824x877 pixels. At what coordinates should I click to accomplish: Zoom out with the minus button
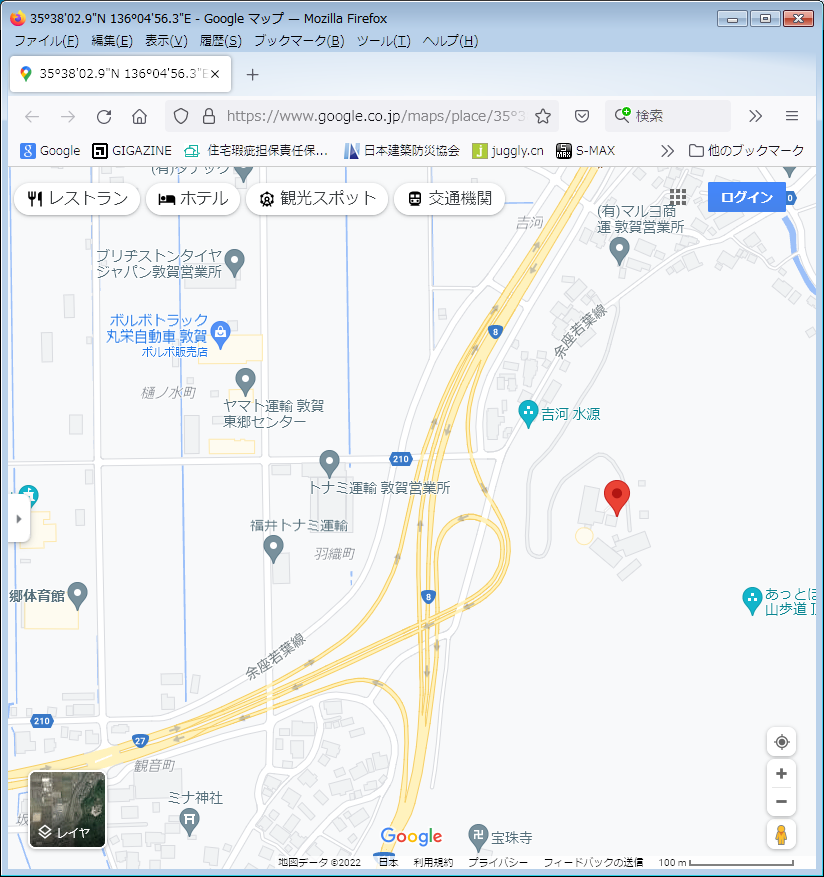click(781, 801)
